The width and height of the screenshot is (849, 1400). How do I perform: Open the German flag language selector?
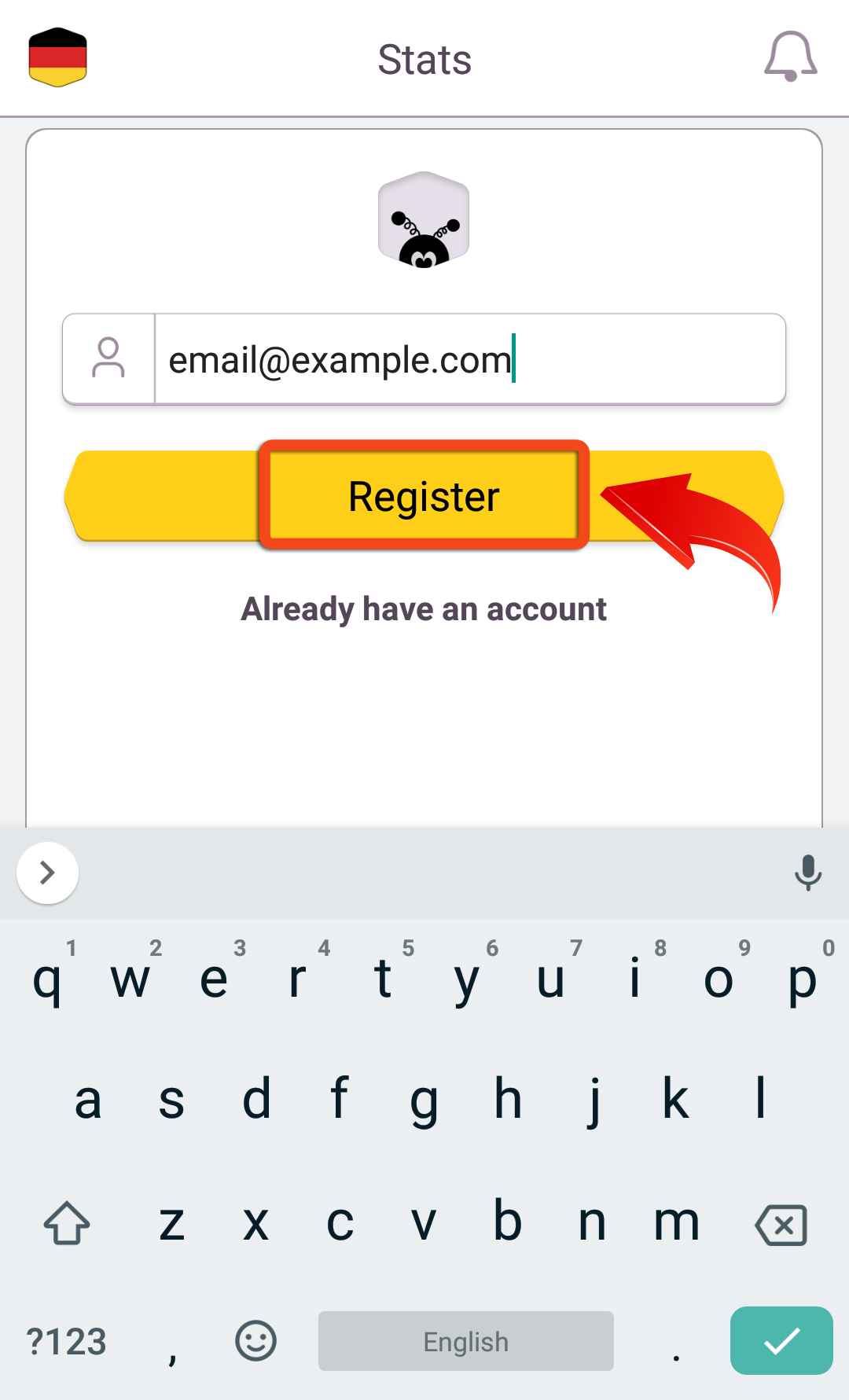57,57
